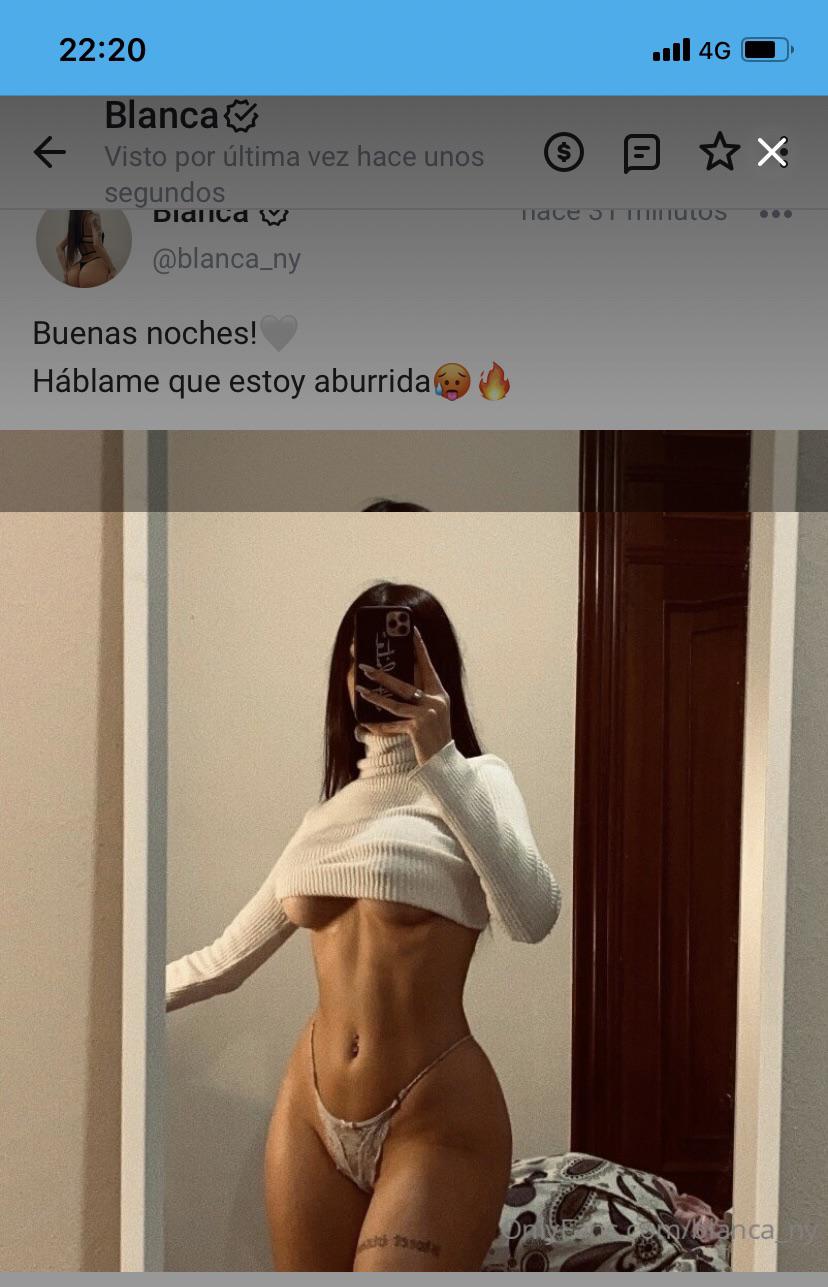The width and height of the screenshot is (828, 1287).
Task: Open the message compose icon in the header
Action: point(642,152)
